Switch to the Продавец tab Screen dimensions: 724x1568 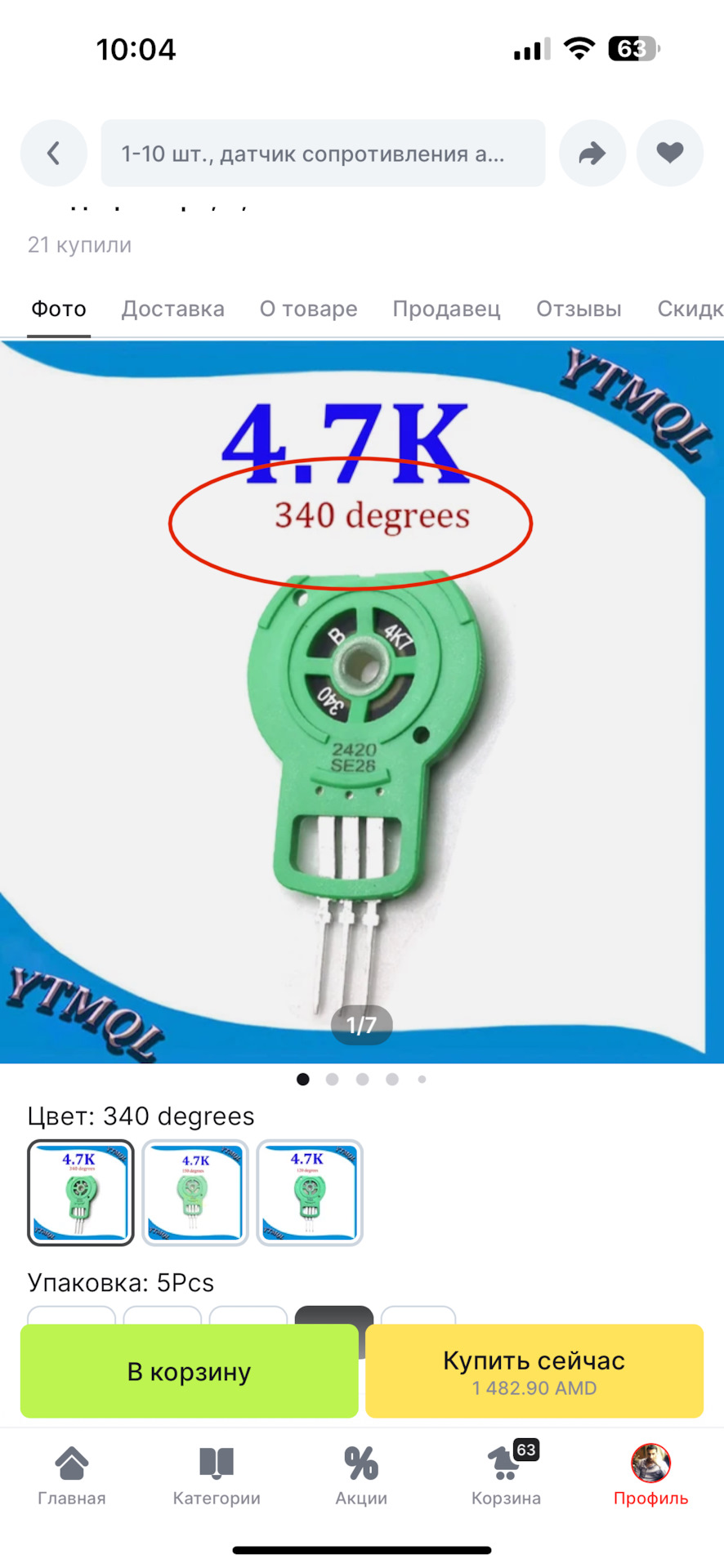(x=447, y=309)
